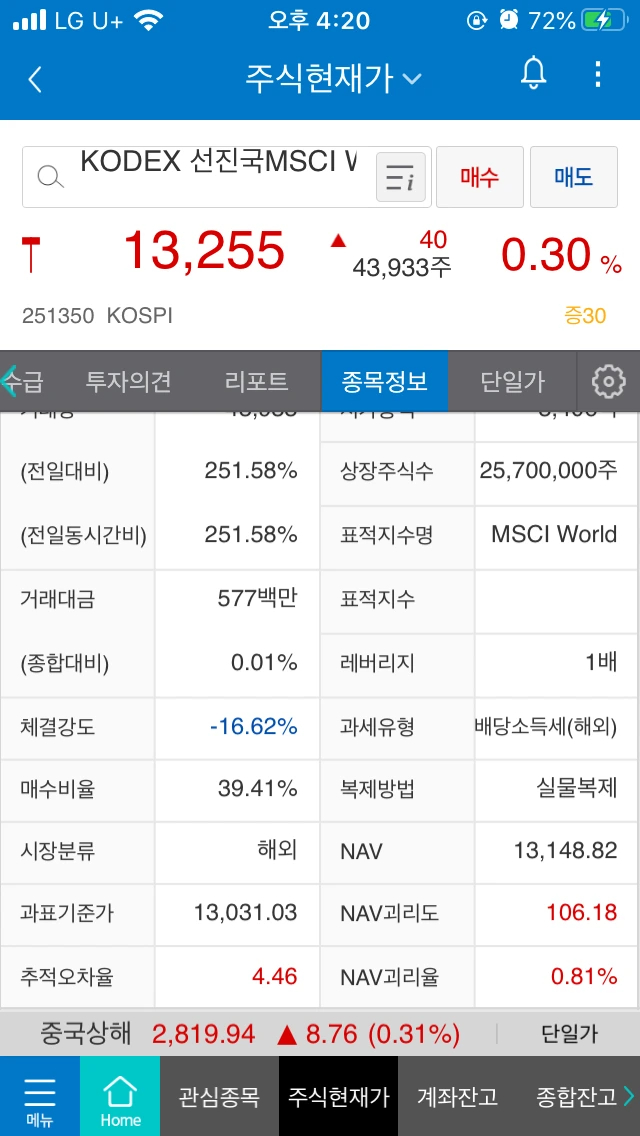Tap the red 매수 buy button
This screenshot has height=1136, width=640.
tap(480, 177)
